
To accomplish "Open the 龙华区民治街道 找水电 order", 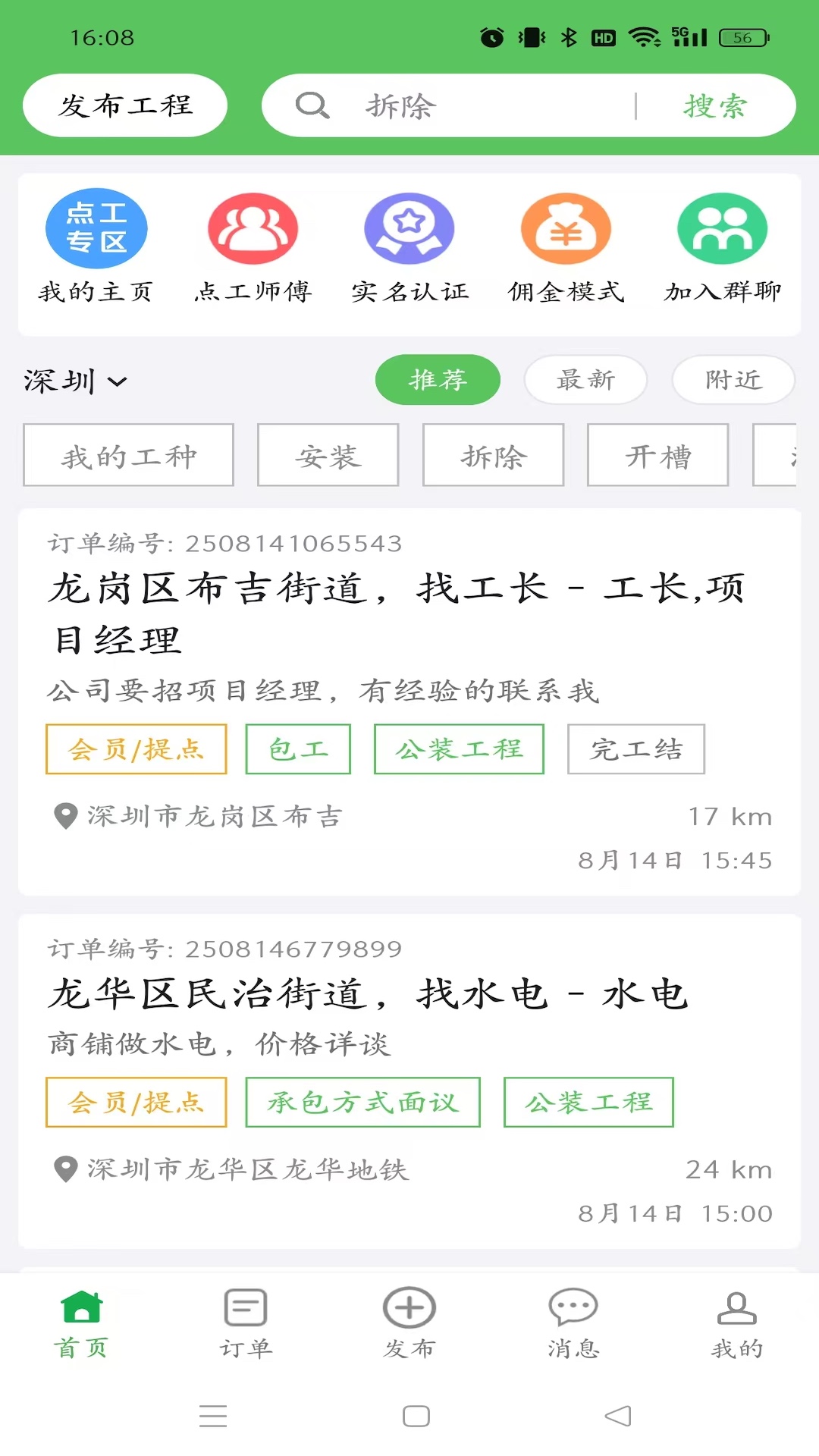I will pos(409,993).
